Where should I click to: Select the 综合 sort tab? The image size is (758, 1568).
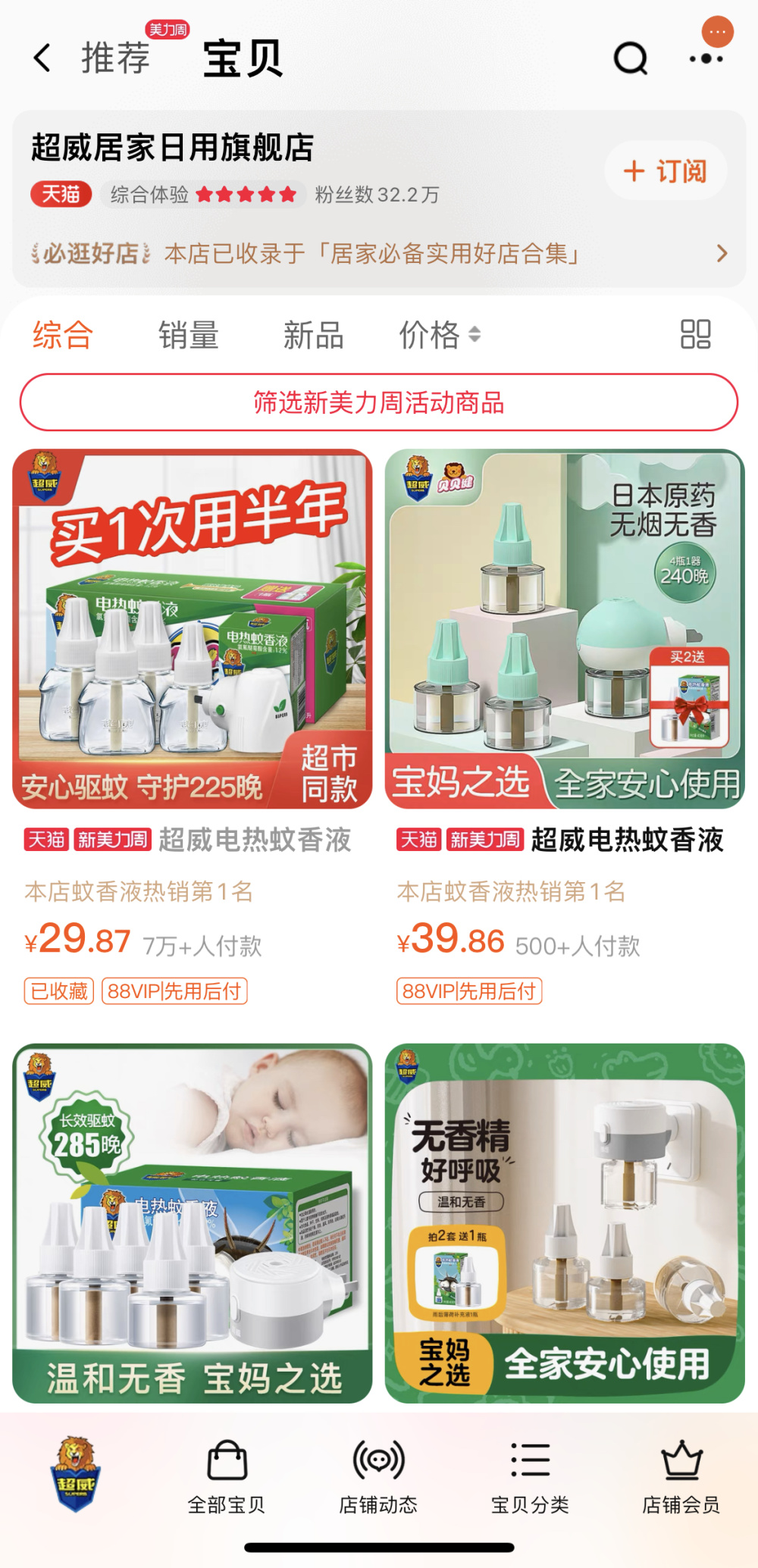[x=63, y=335]
